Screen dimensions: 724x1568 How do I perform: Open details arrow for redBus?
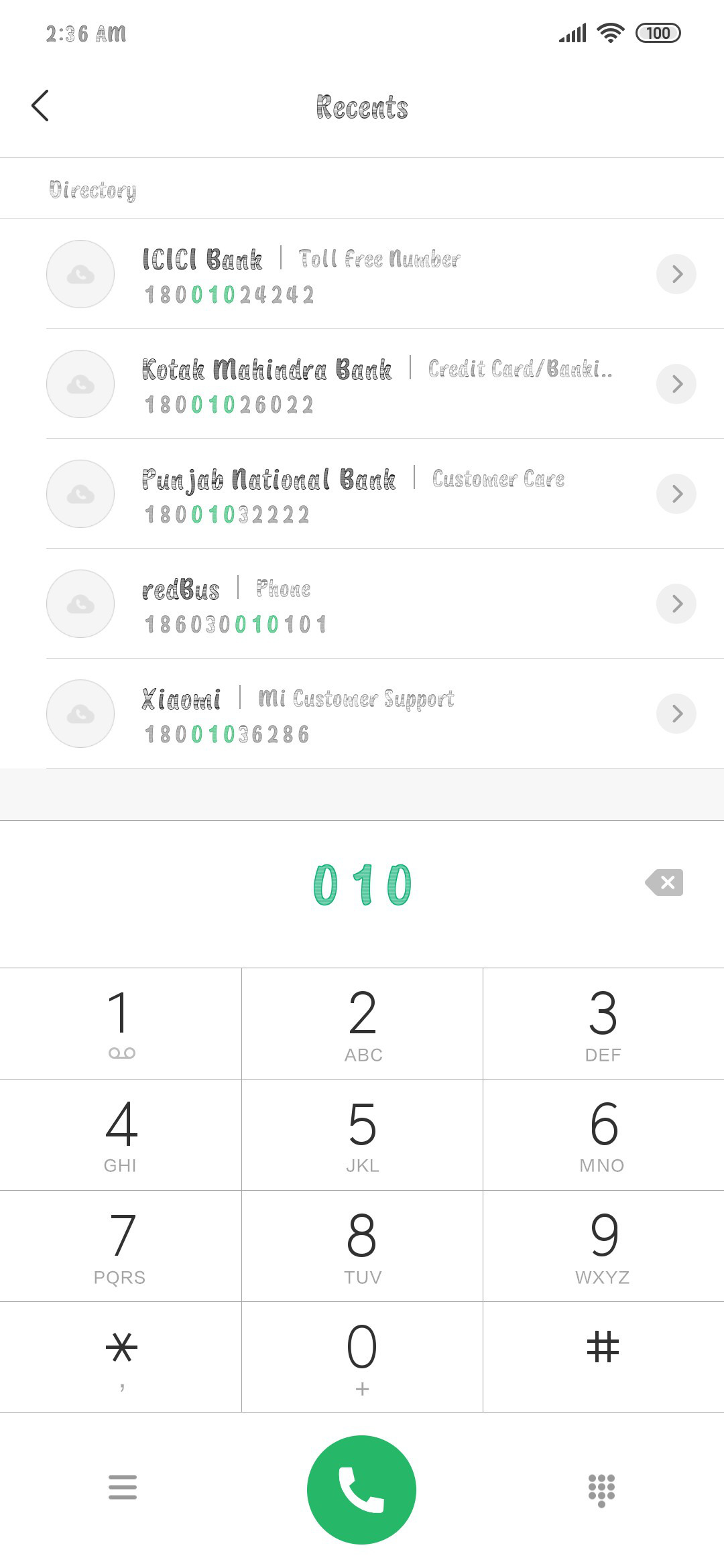tap(676, 604)
